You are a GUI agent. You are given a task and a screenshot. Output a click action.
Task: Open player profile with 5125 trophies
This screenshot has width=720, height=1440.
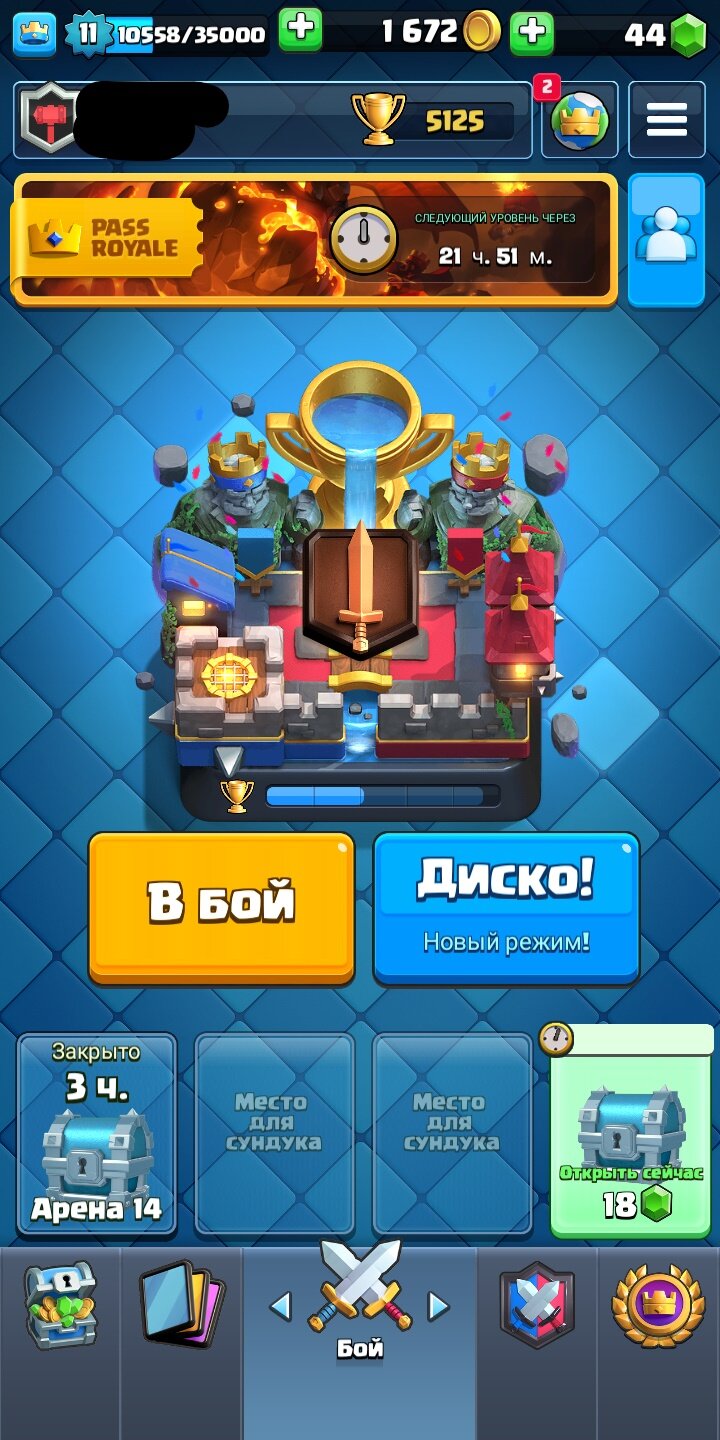(x=272, y=120)
